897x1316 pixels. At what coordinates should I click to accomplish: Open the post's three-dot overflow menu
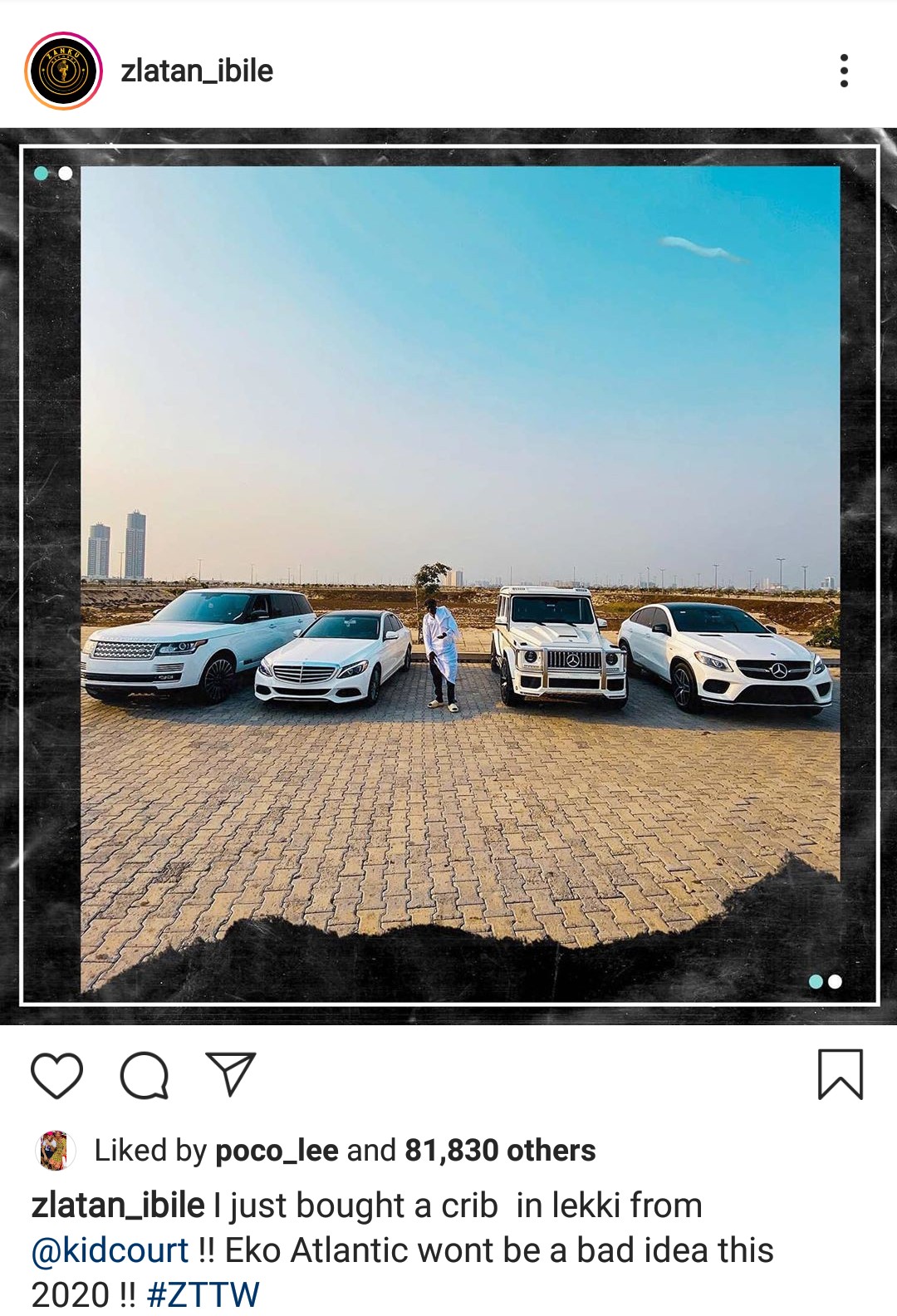[844, 71]
